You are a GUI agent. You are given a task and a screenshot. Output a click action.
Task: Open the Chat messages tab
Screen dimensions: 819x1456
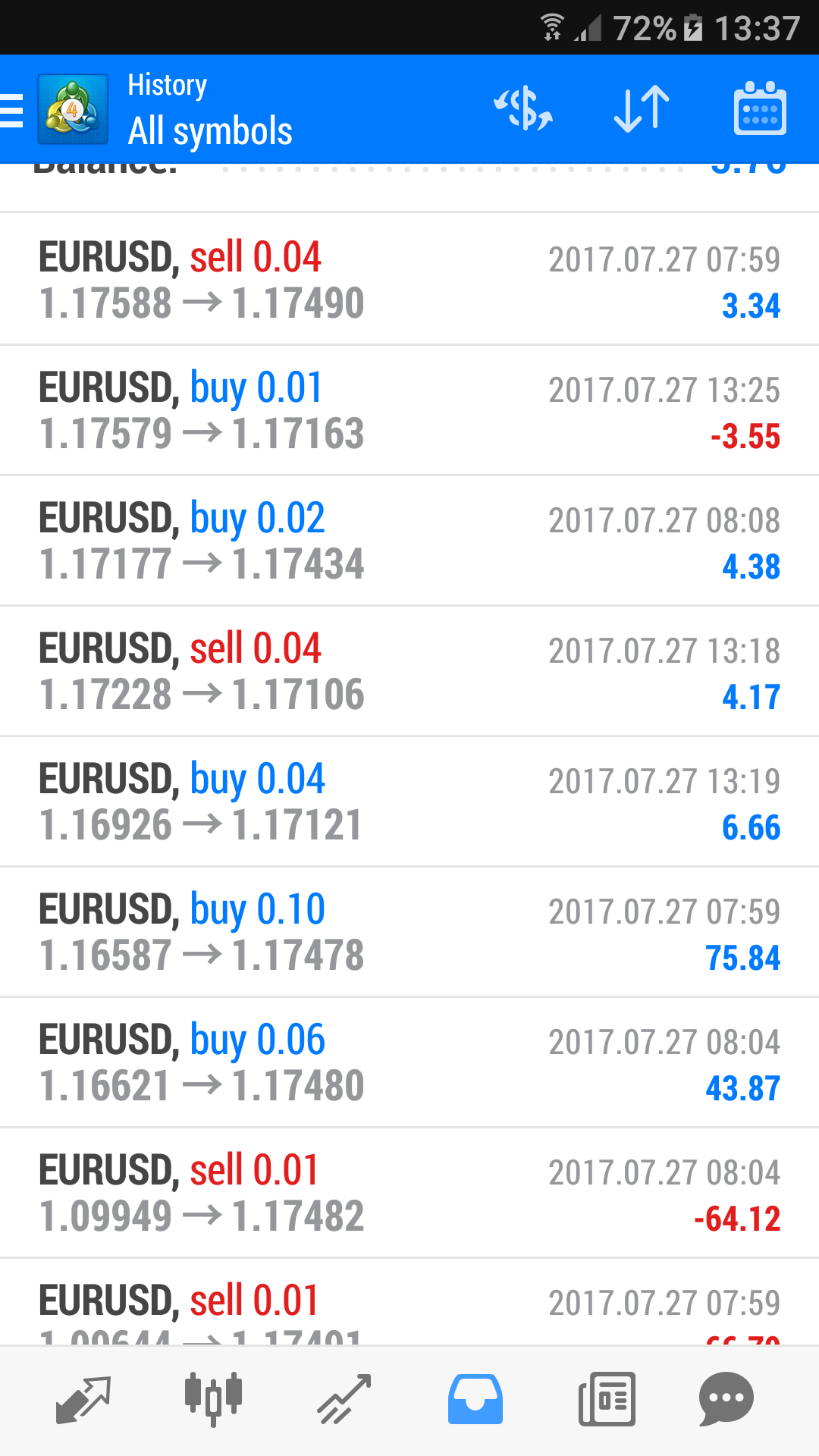(726, 1399)
